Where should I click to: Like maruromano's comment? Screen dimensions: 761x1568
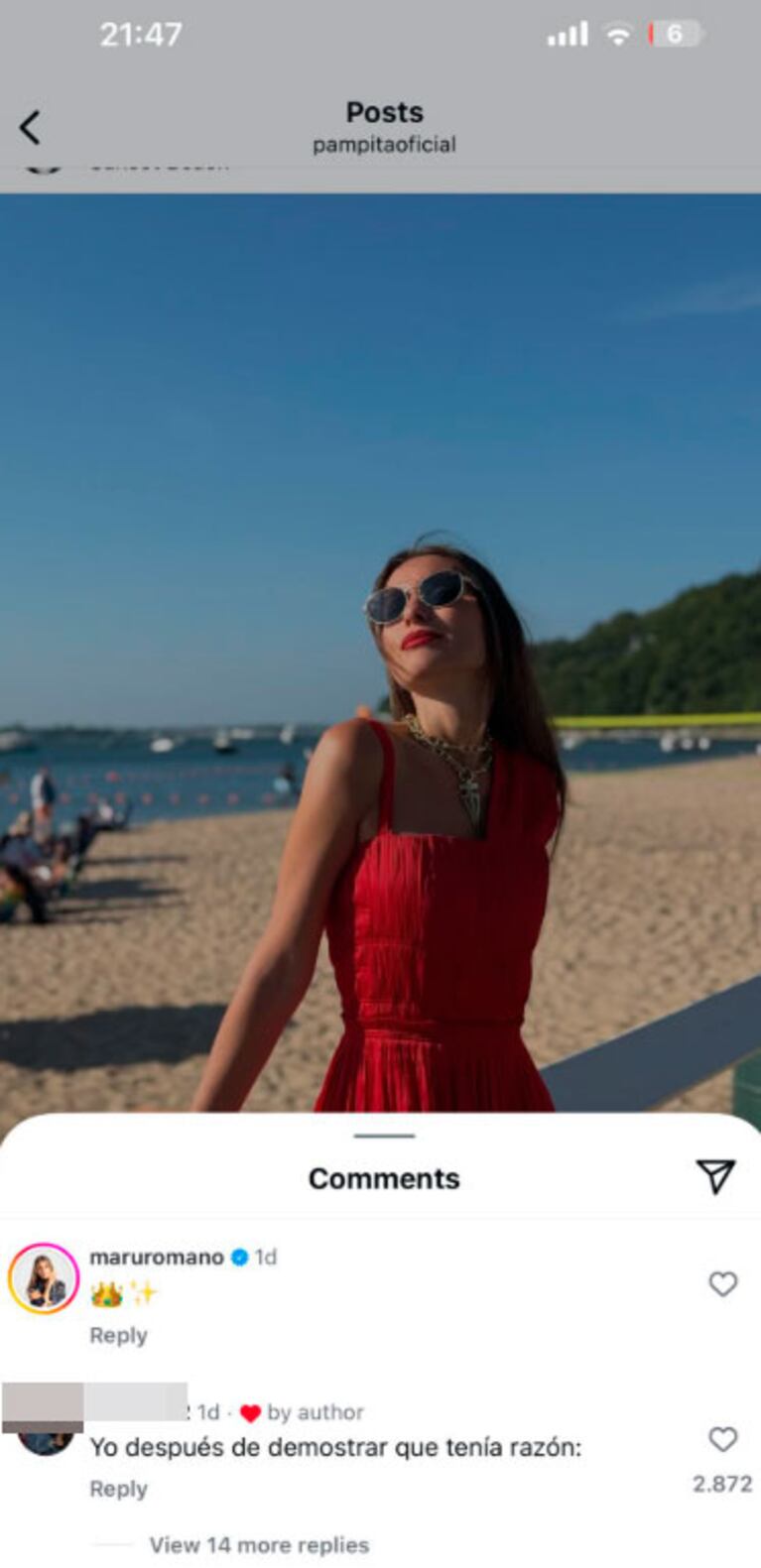click(722, 1284)
